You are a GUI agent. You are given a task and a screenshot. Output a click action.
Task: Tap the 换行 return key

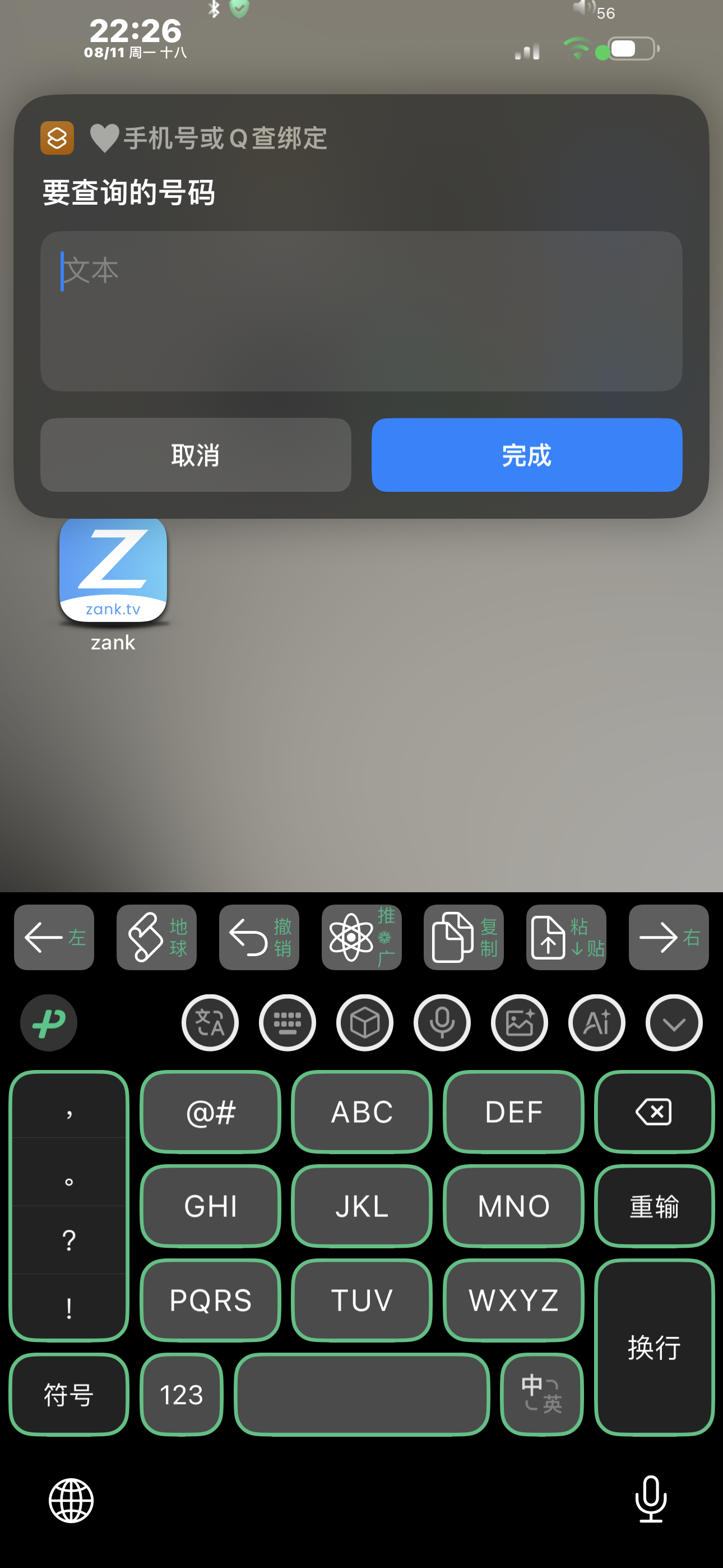tap(654, 1346)
